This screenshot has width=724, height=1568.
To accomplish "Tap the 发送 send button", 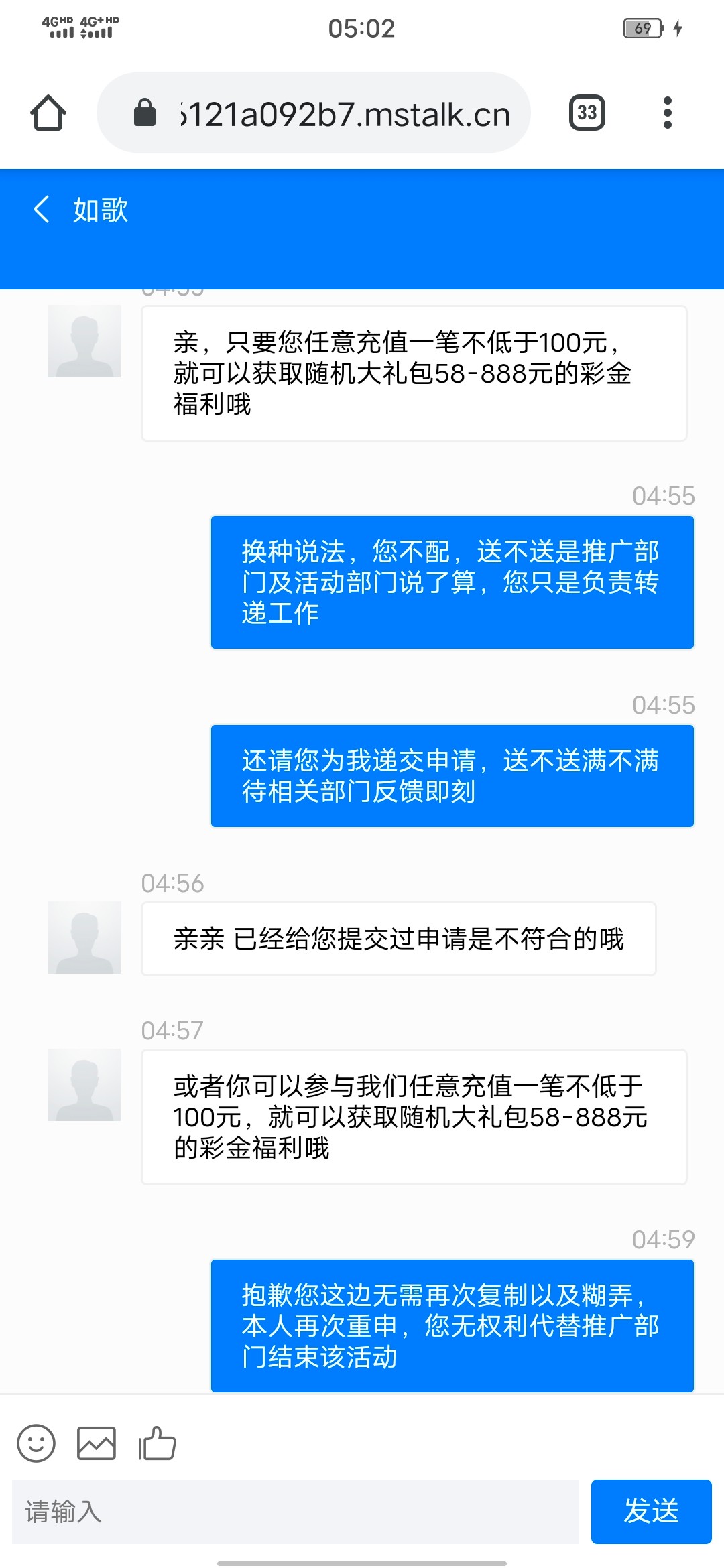I will click(x=651, y=1511).
